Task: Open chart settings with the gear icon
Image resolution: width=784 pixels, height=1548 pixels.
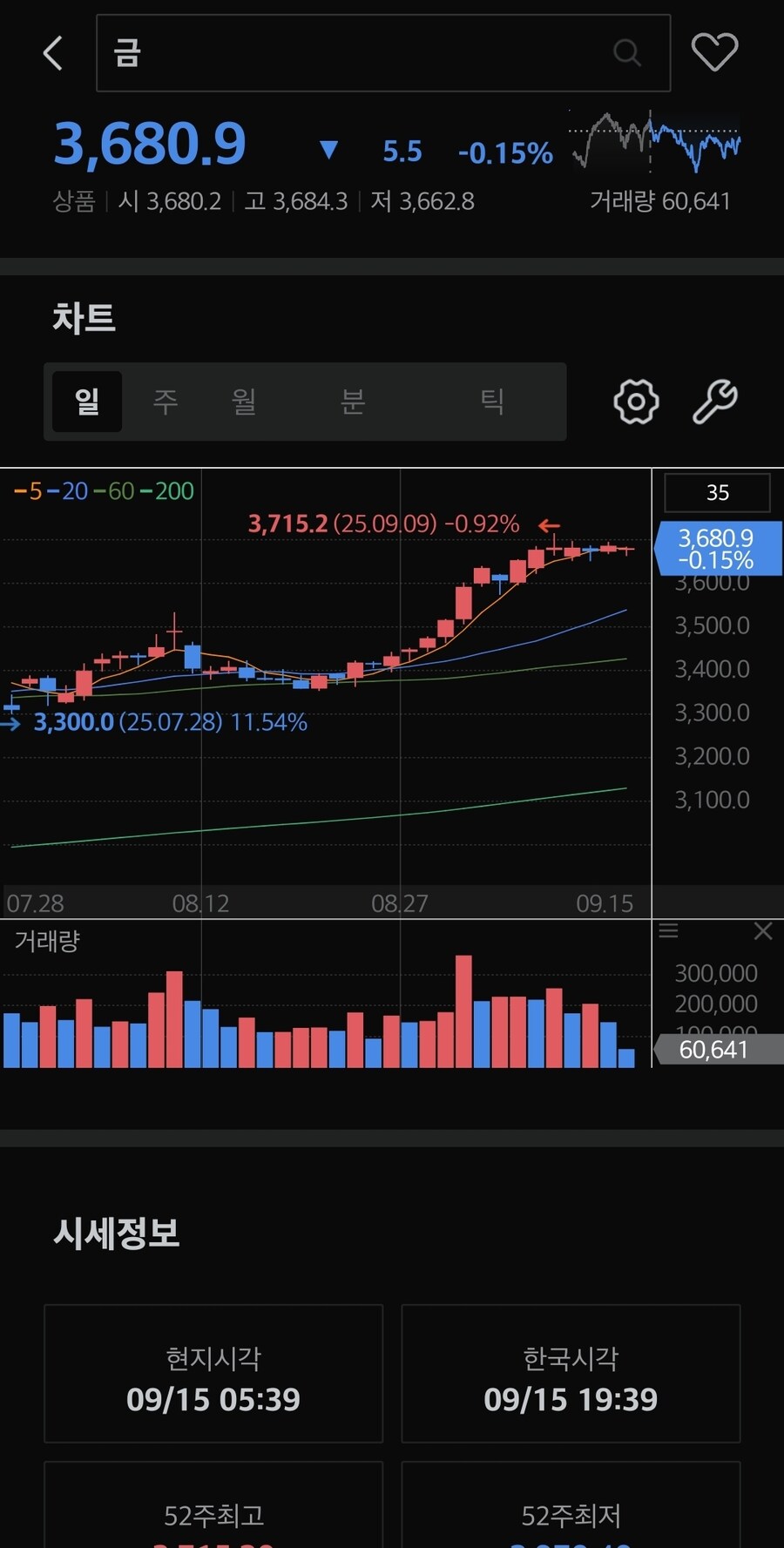Action: [635, 402]
